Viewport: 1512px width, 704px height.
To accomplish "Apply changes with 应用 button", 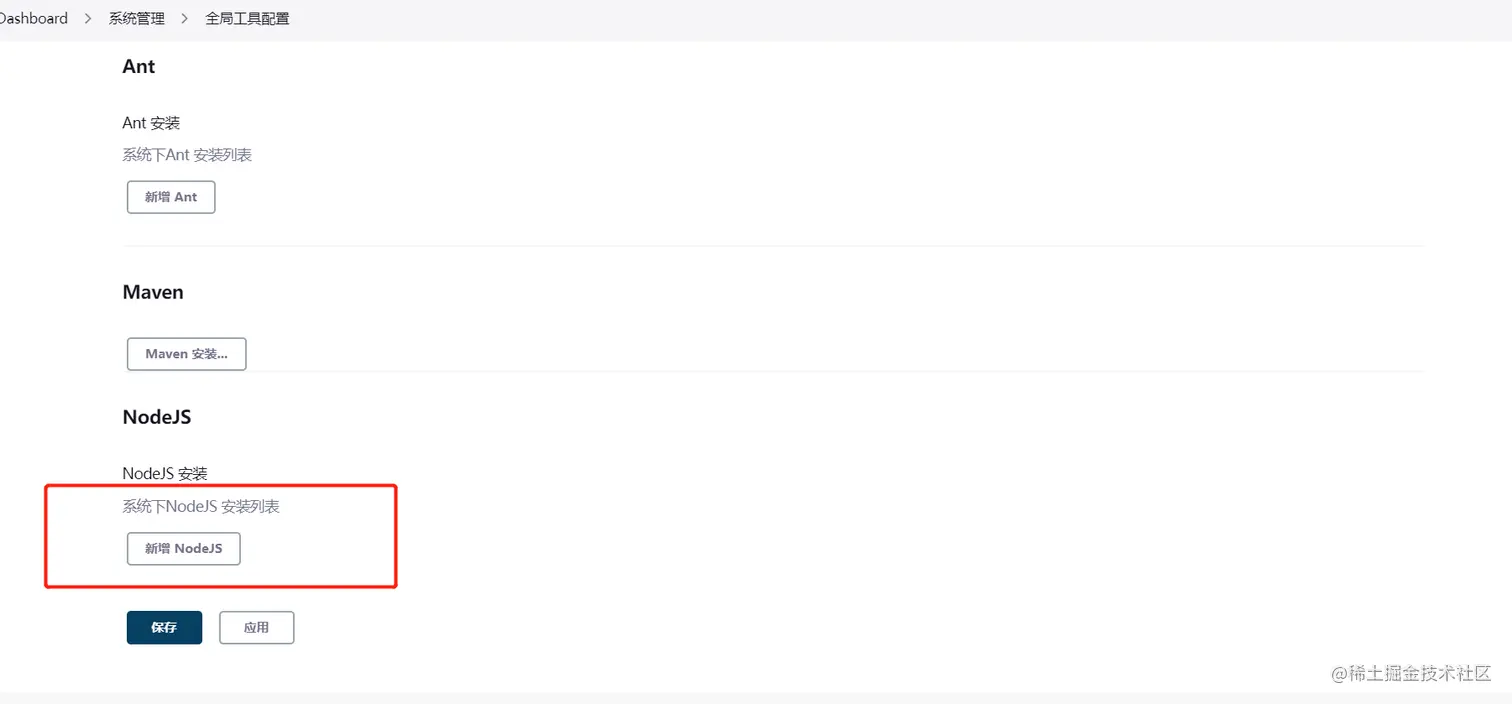I will (x=256, y=628).
